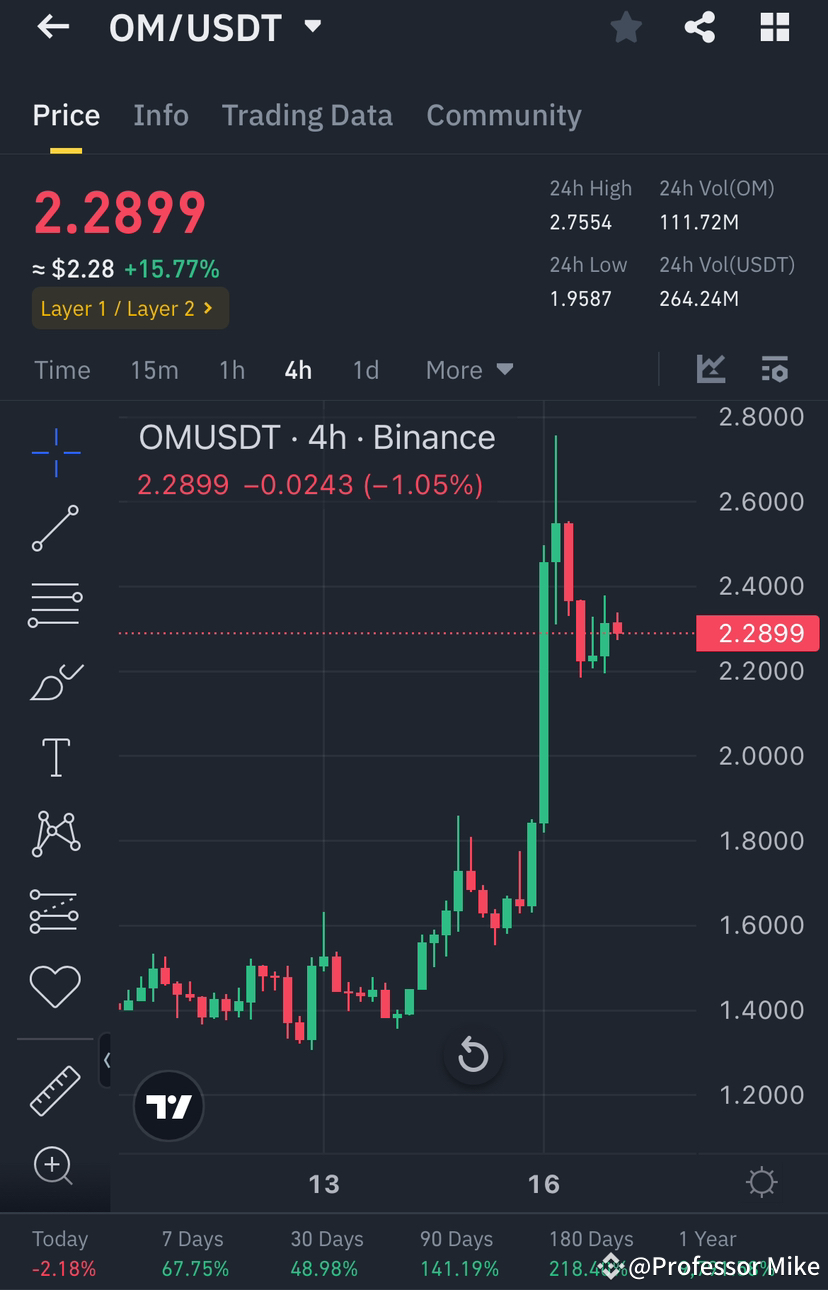
Task: Toggle OM/USDT as a favorite
Action: point(627,27)
